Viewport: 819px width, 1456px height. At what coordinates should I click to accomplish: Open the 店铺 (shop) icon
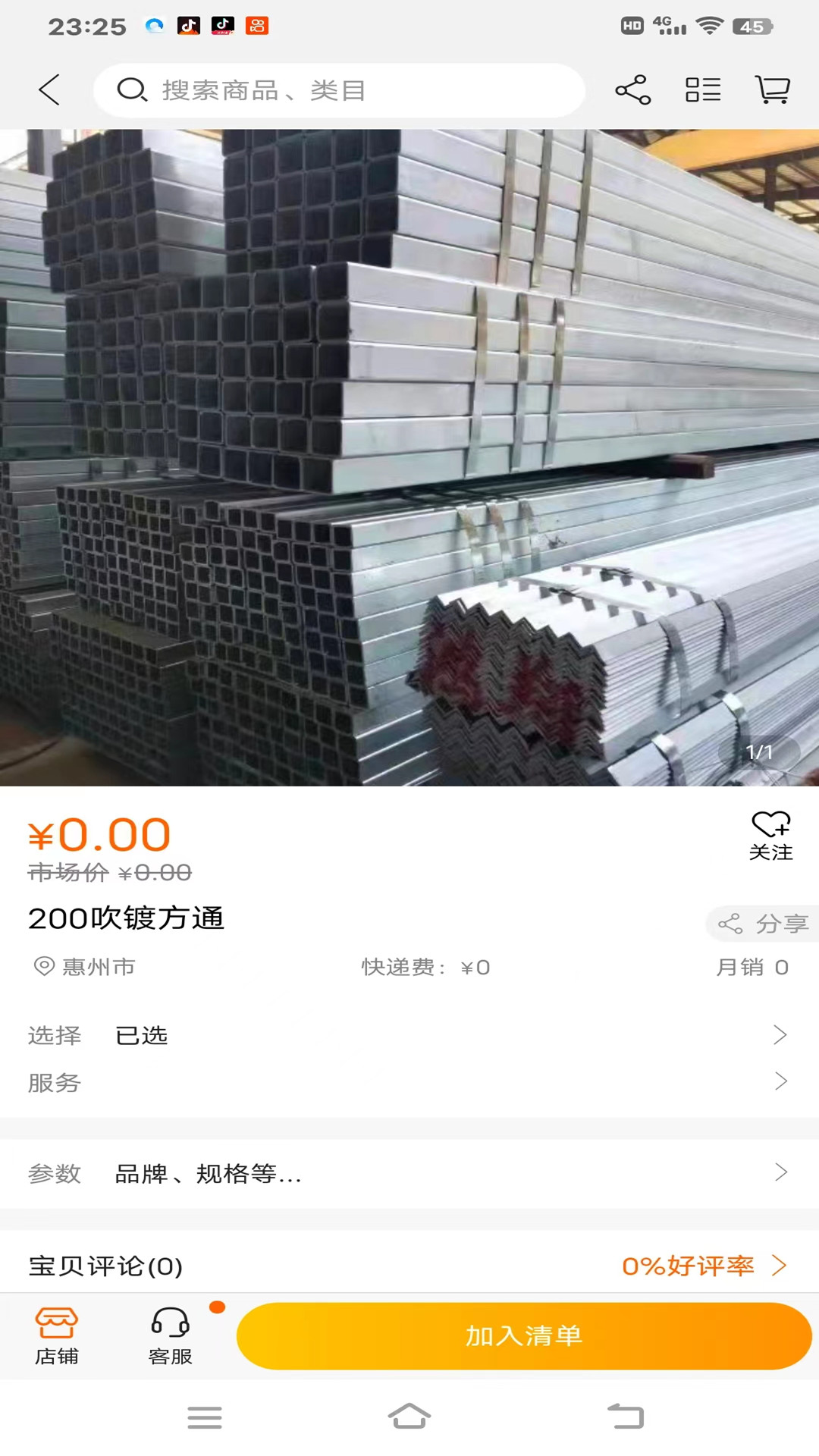[58, 1335]
